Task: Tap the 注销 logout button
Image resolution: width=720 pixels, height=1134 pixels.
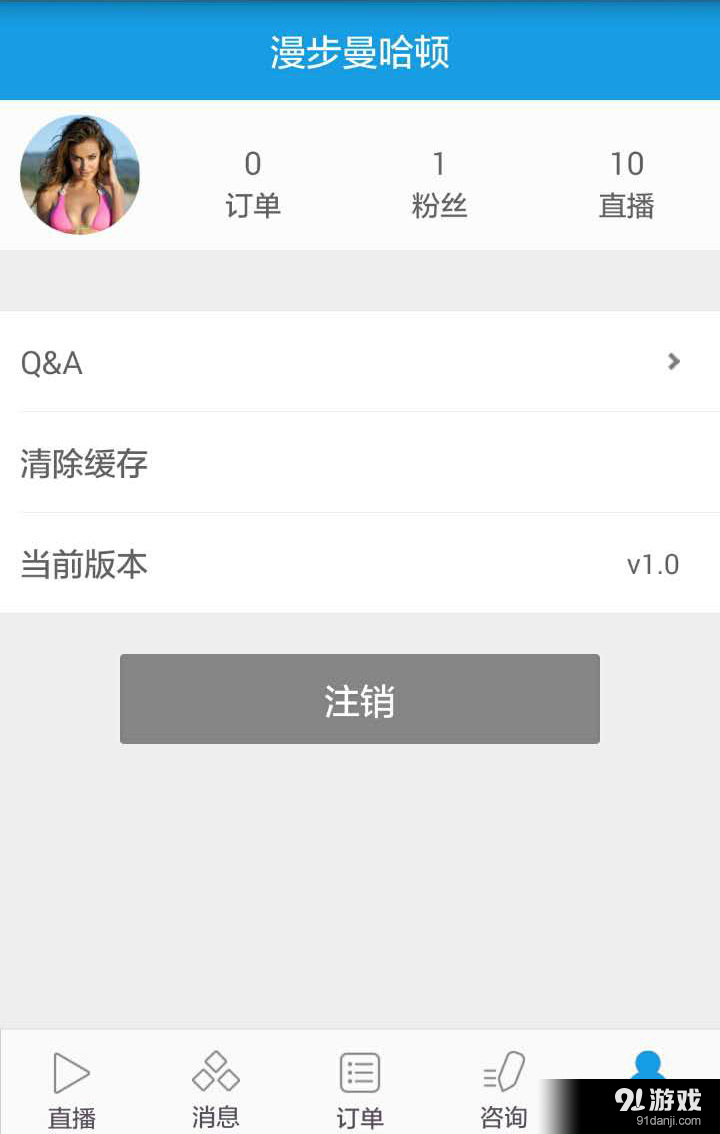Action: (x=360, y=699)
